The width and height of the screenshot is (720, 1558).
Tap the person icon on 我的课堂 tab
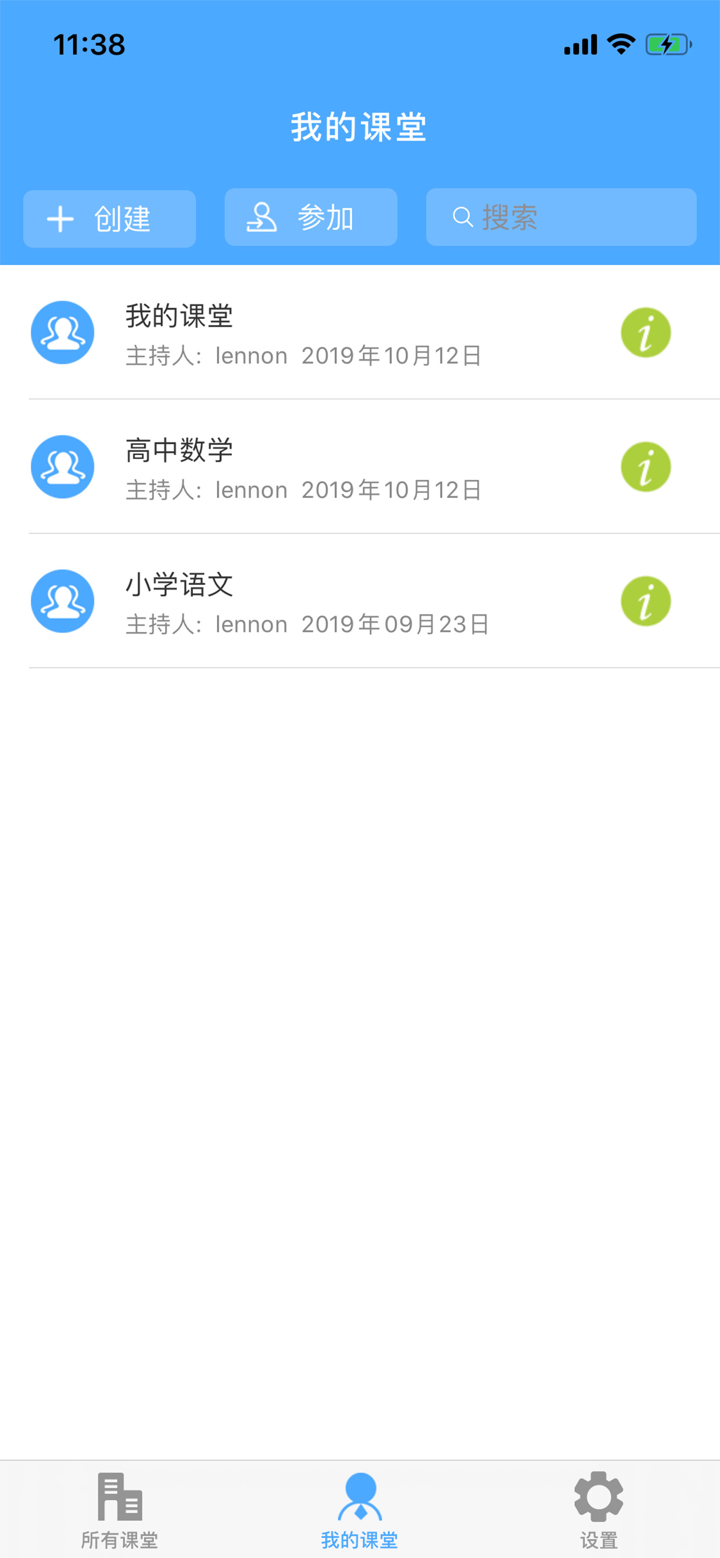[x=359, y=1492]
